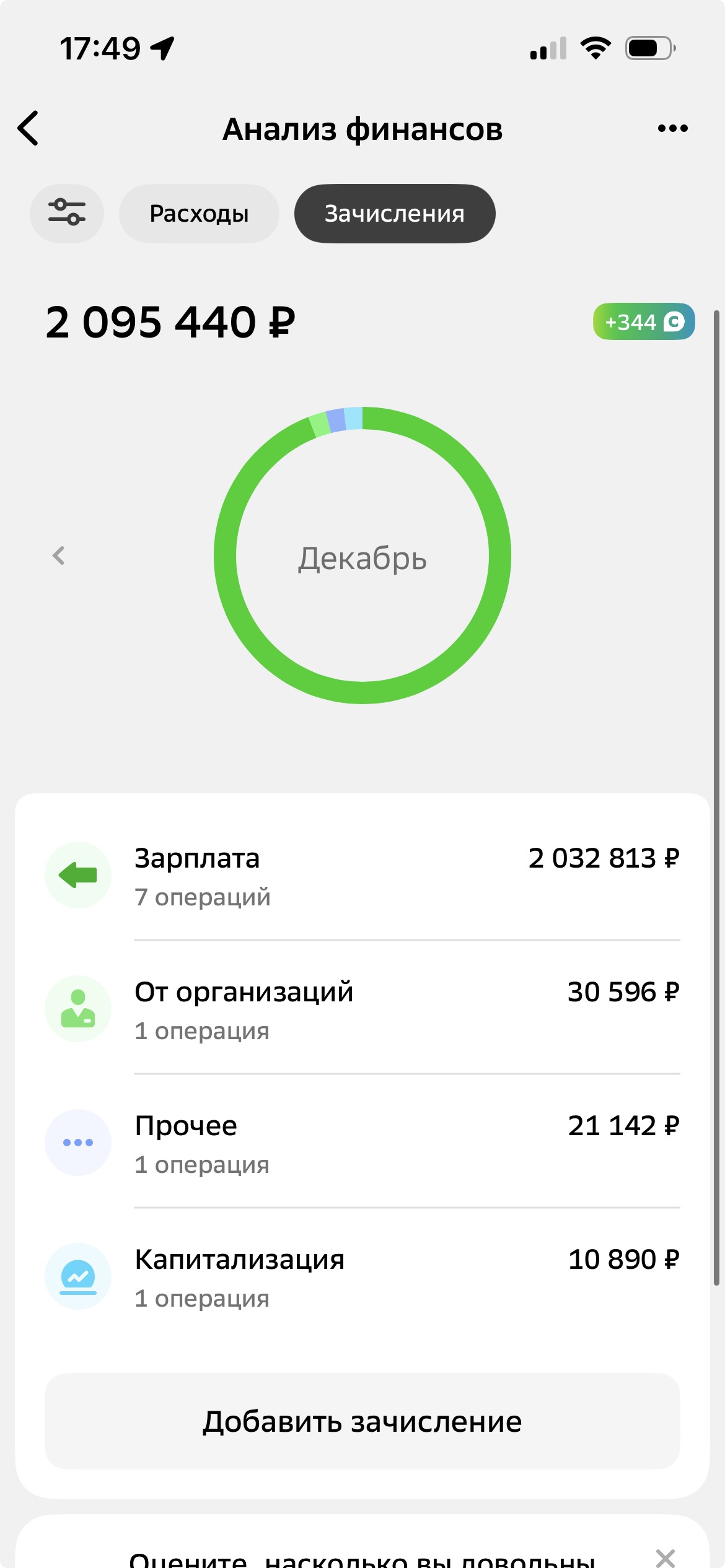
Task: Open the Зарплата category
Action: [x=362, y=876]
